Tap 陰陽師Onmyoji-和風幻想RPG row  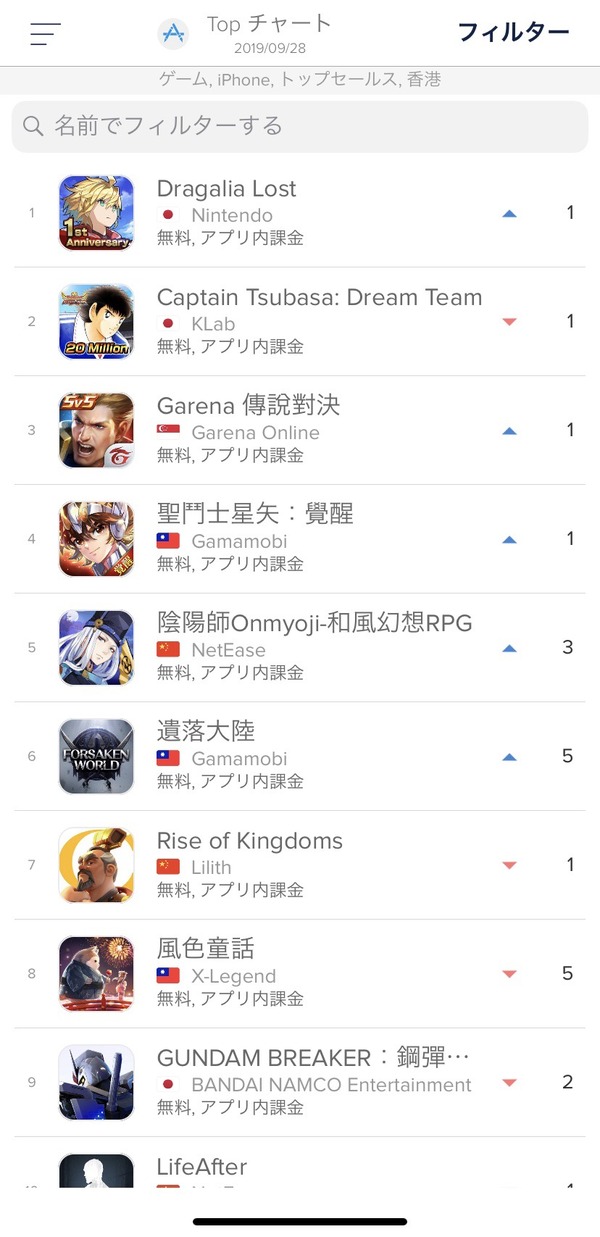click(300, 648)
